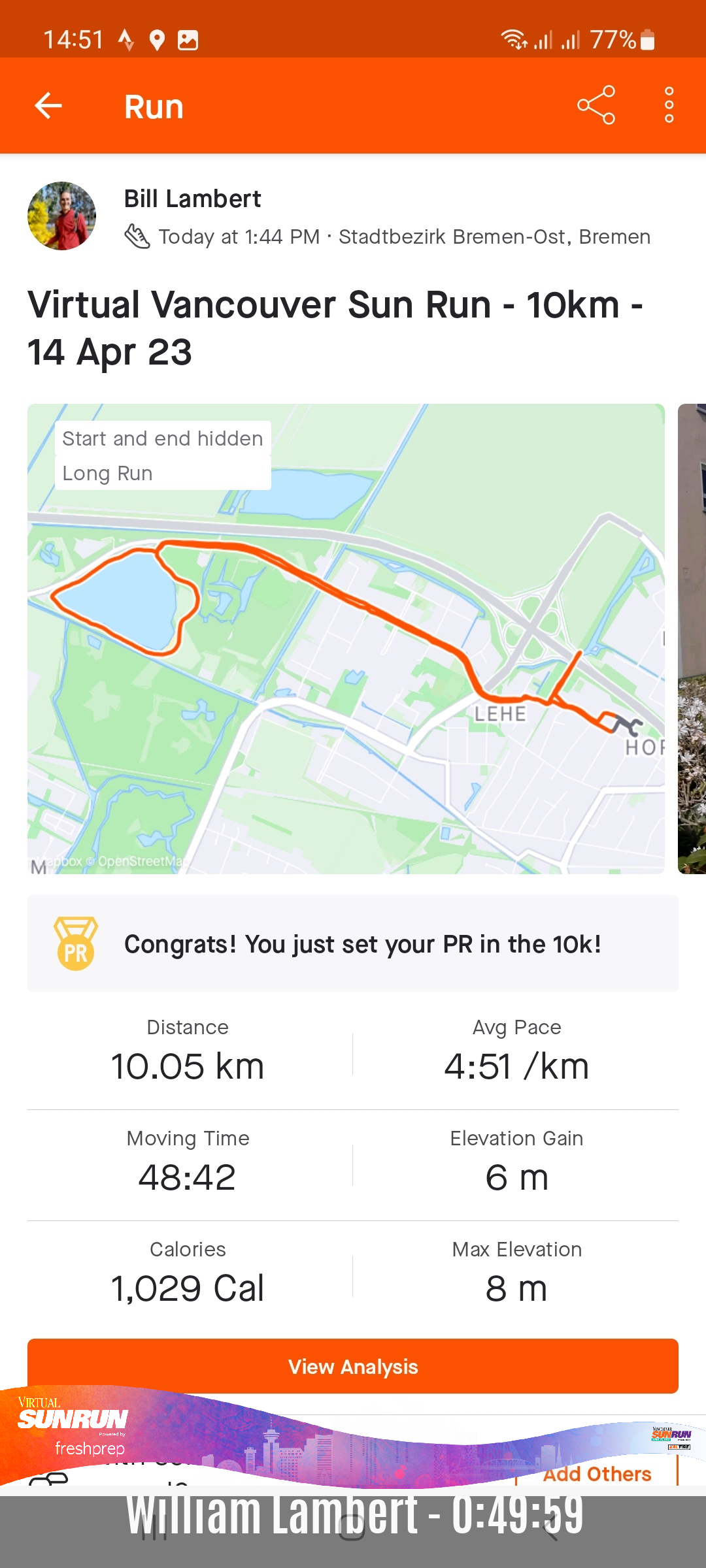This screenshot has height=1568, width=706.
Task: Open the route map
Action: pyautogui.click(x=346, y=638)
